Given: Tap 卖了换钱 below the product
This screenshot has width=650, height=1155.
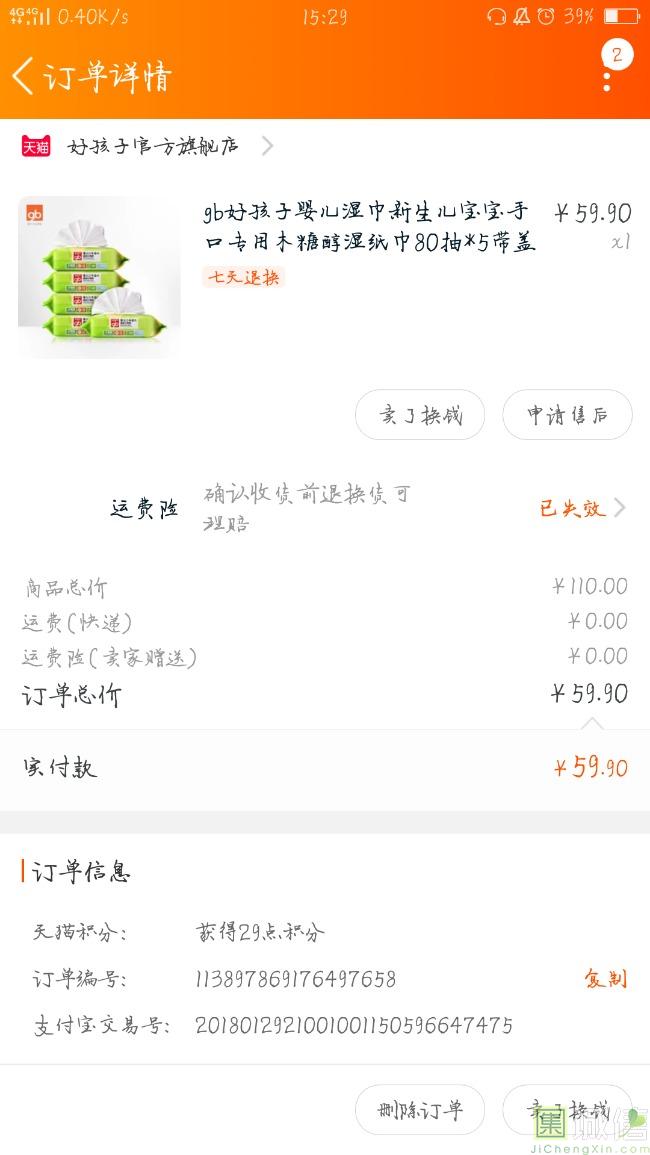Looking at the screenshot, I should [420, 415].
